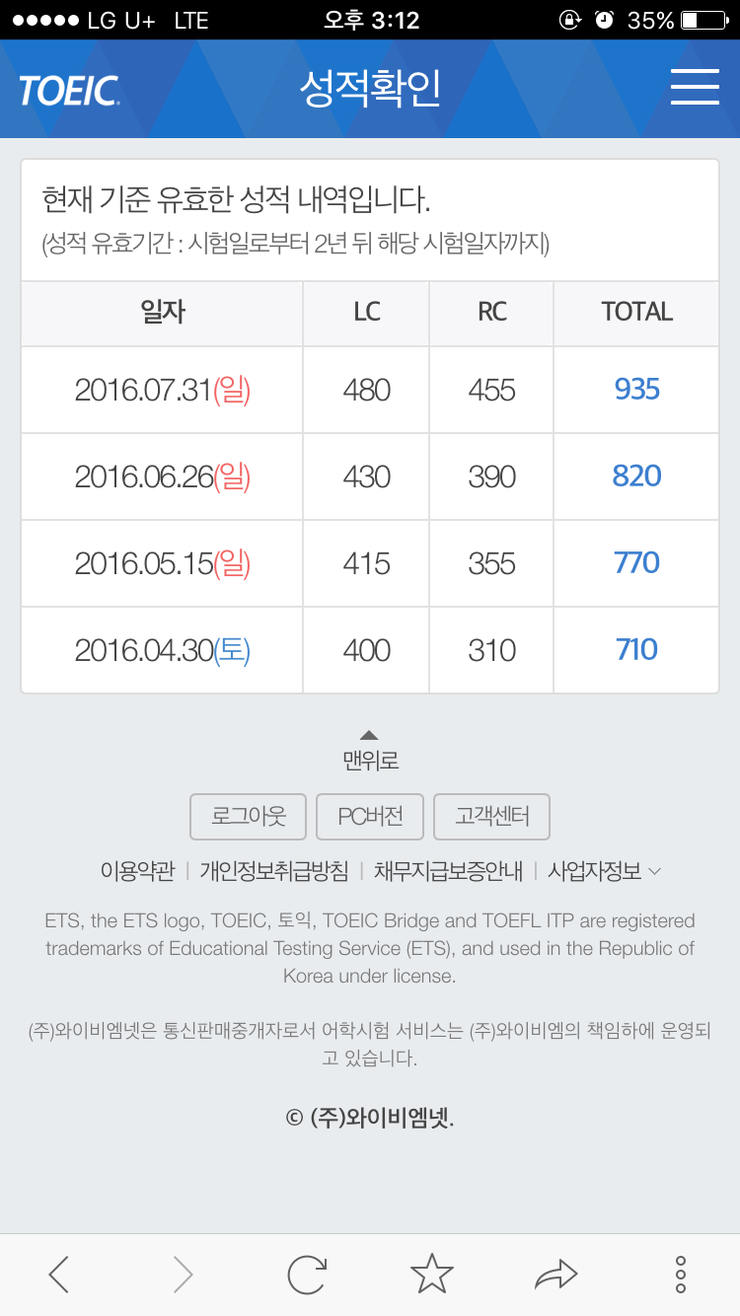Expand 사업자정보 business info

[x=604, y=871]
